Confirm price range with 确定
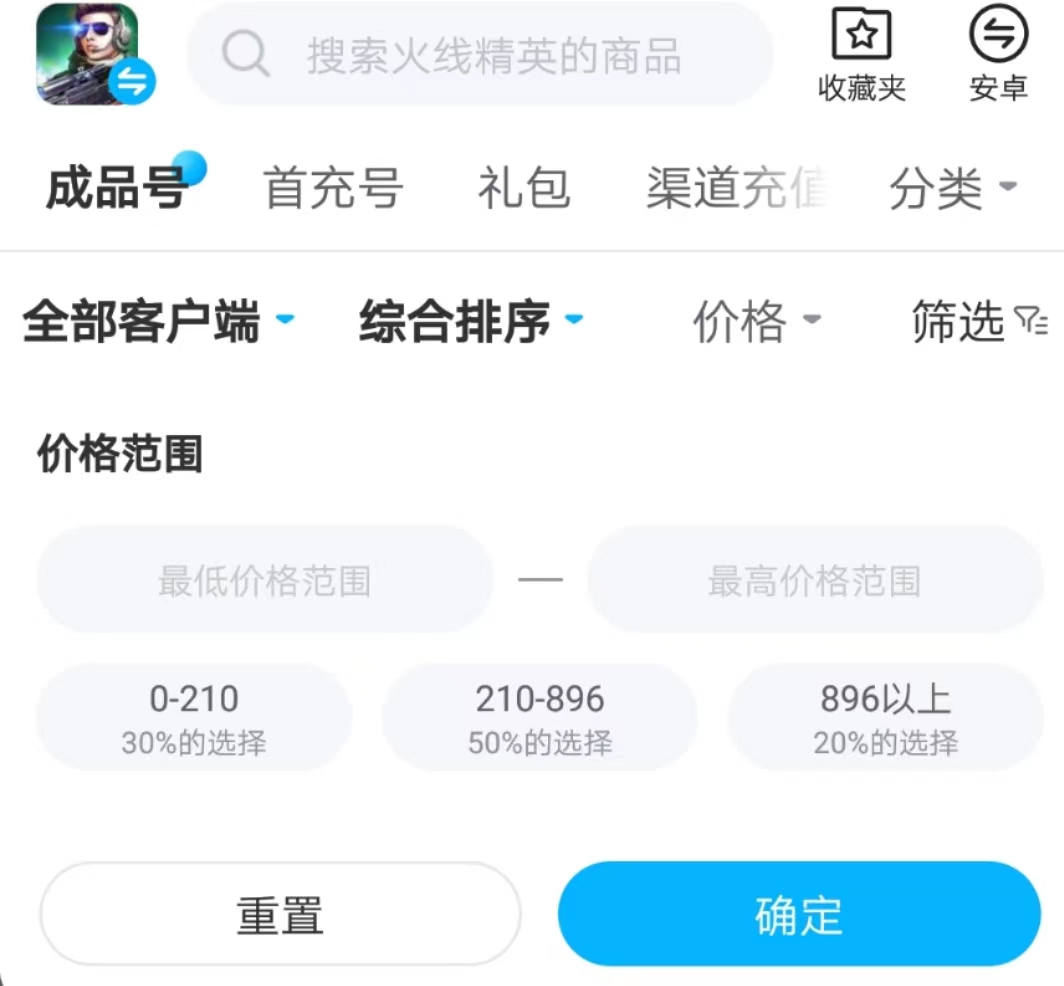The height and width of the screenshot is (986, 1064). pyautogui.click(x=799, y=914)
